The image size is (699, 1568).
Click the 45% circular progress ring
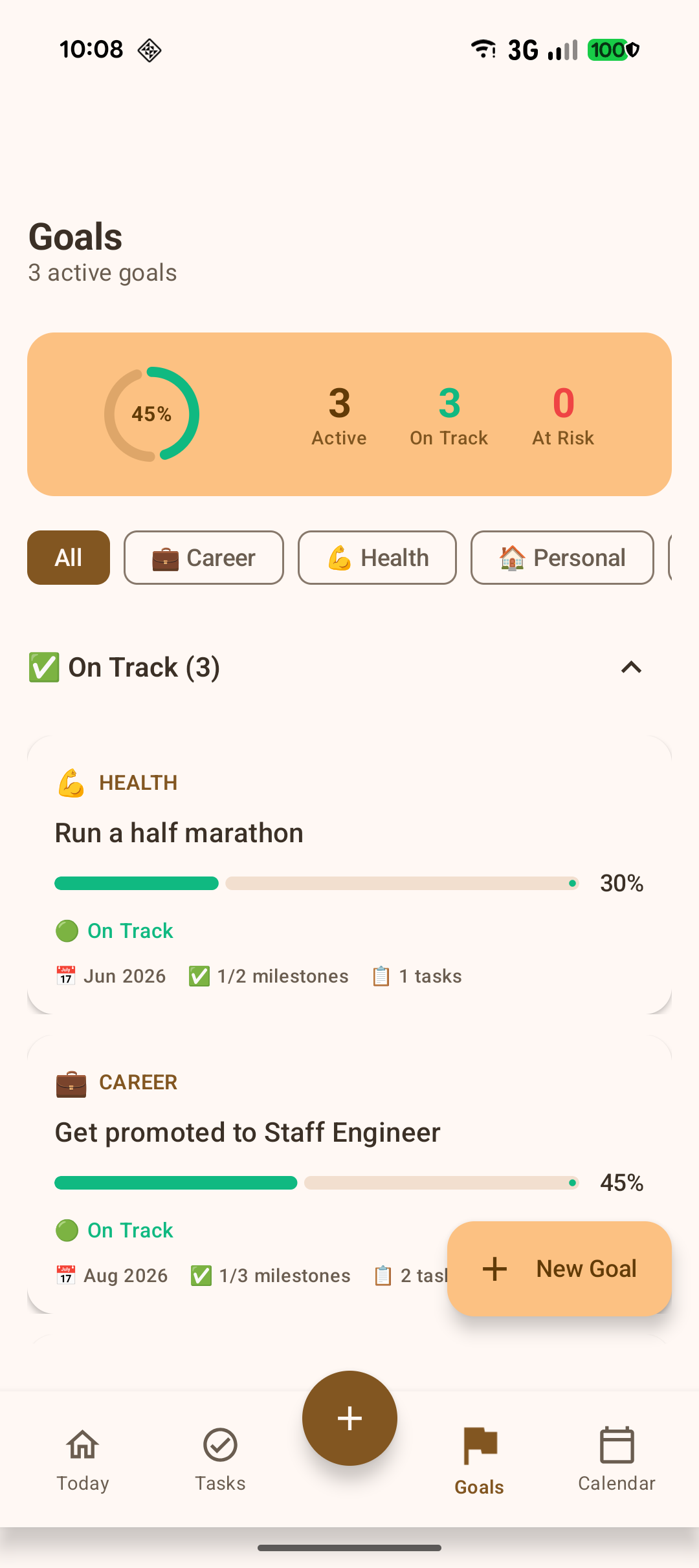(151, 413)
